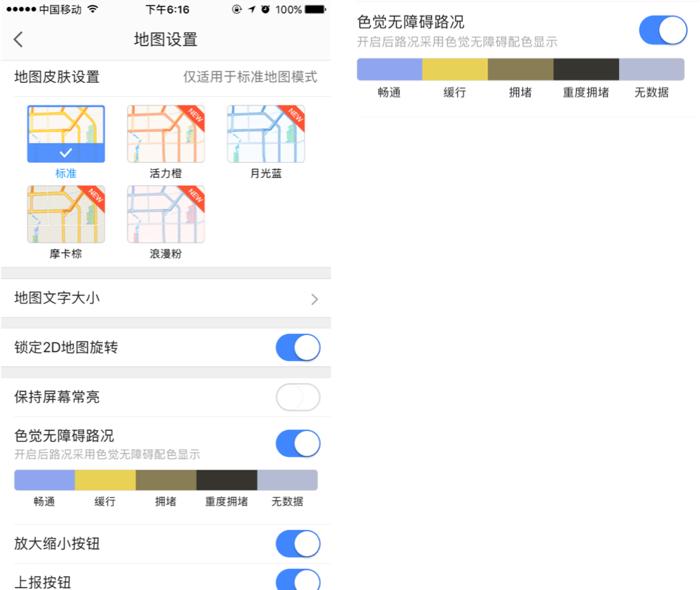The width and height of the screenshot is (700, 590).
Task: Go back from map settings
Action: pyautogui.click(x=19, y=40)
